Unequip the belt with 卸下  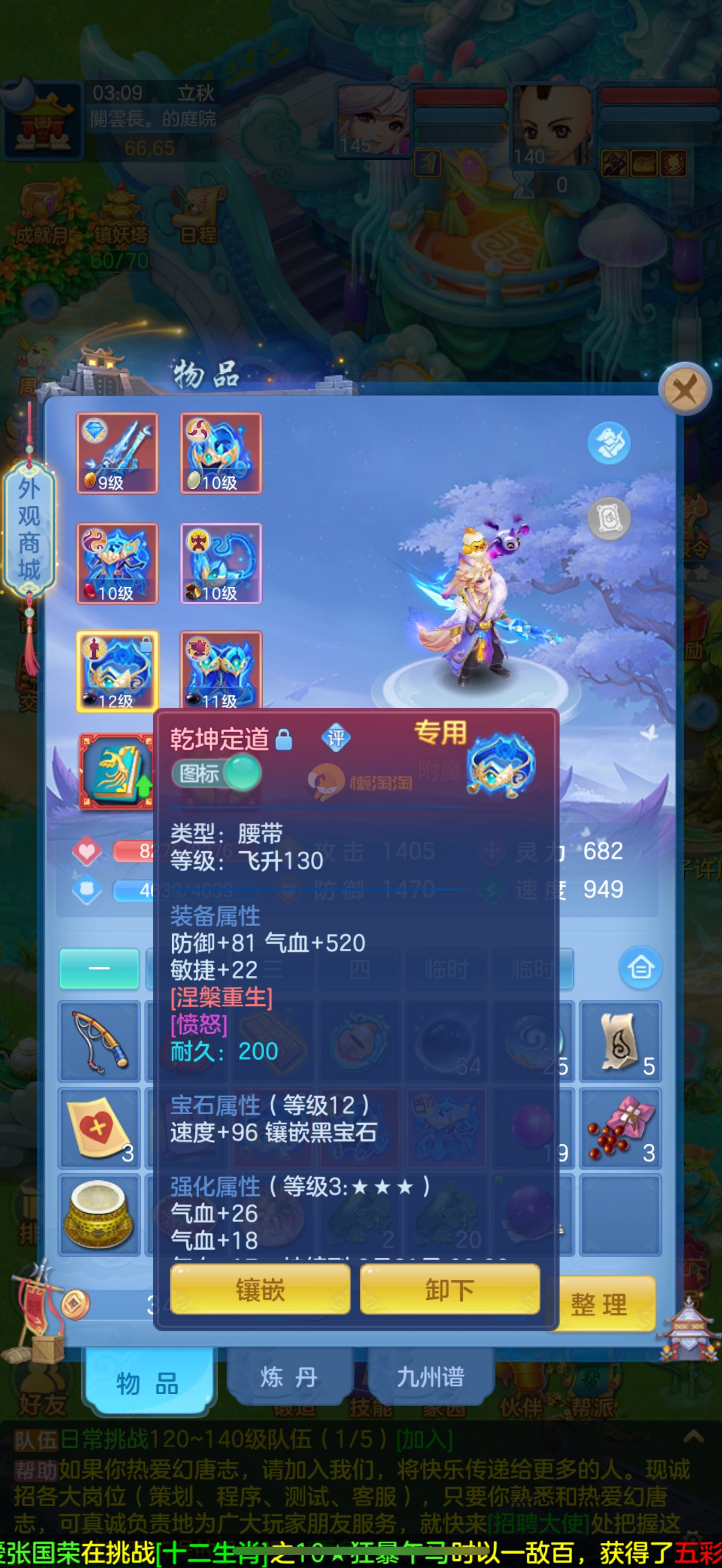[x=449, y=1290]
